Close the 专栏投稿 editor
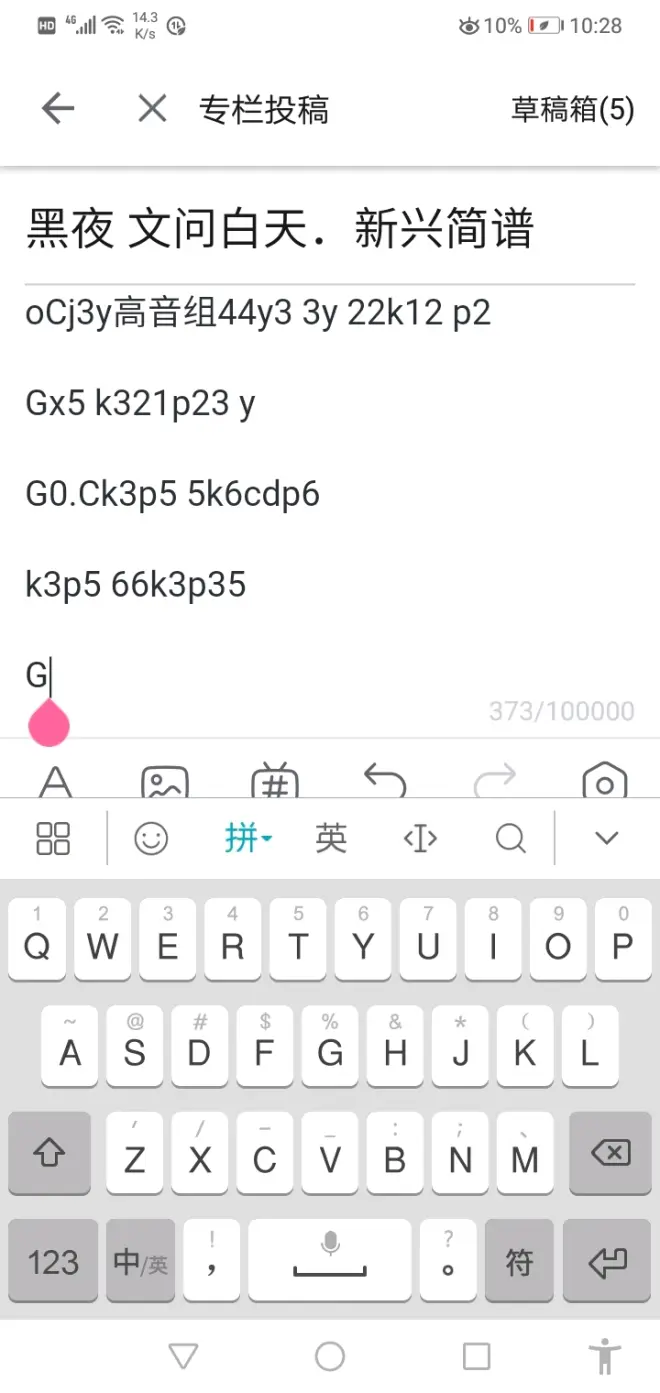This screenshot has width=660, height=1393. [152, 109]
